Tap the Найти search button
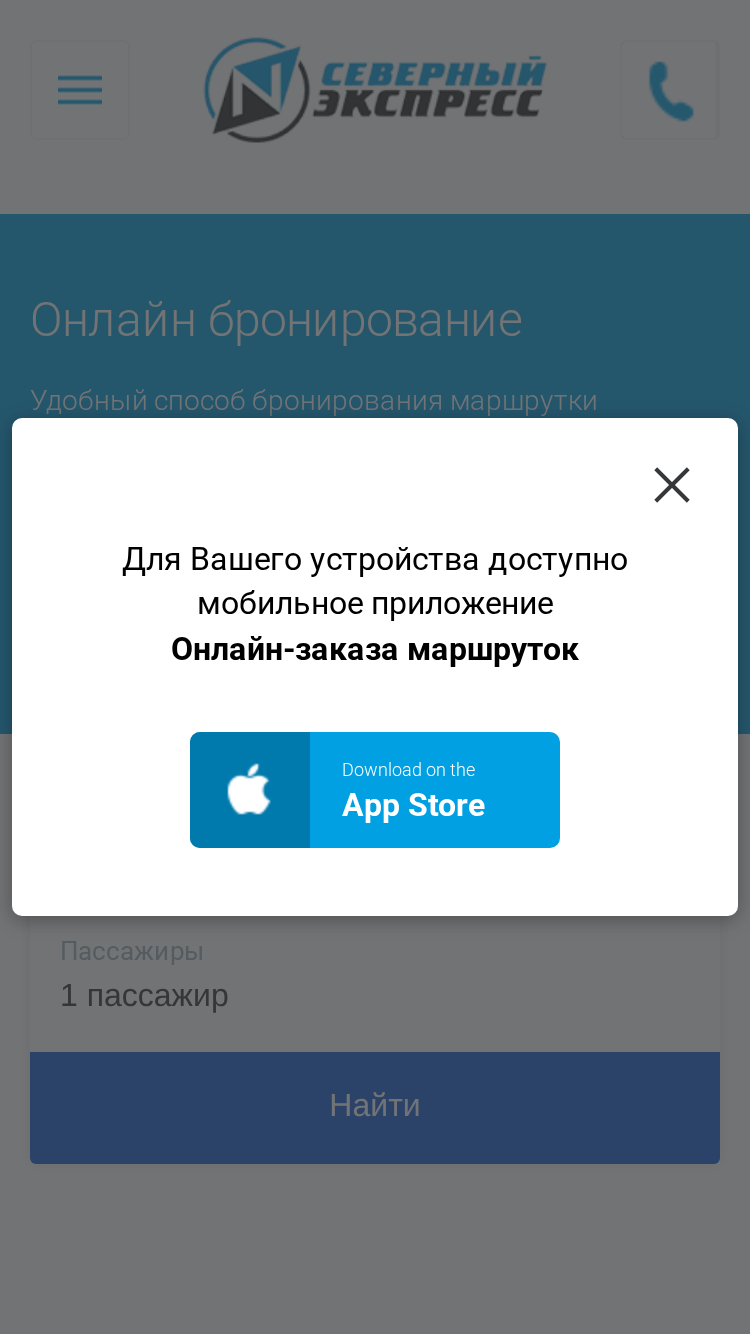750x1334 pixels. (375, 1107)
